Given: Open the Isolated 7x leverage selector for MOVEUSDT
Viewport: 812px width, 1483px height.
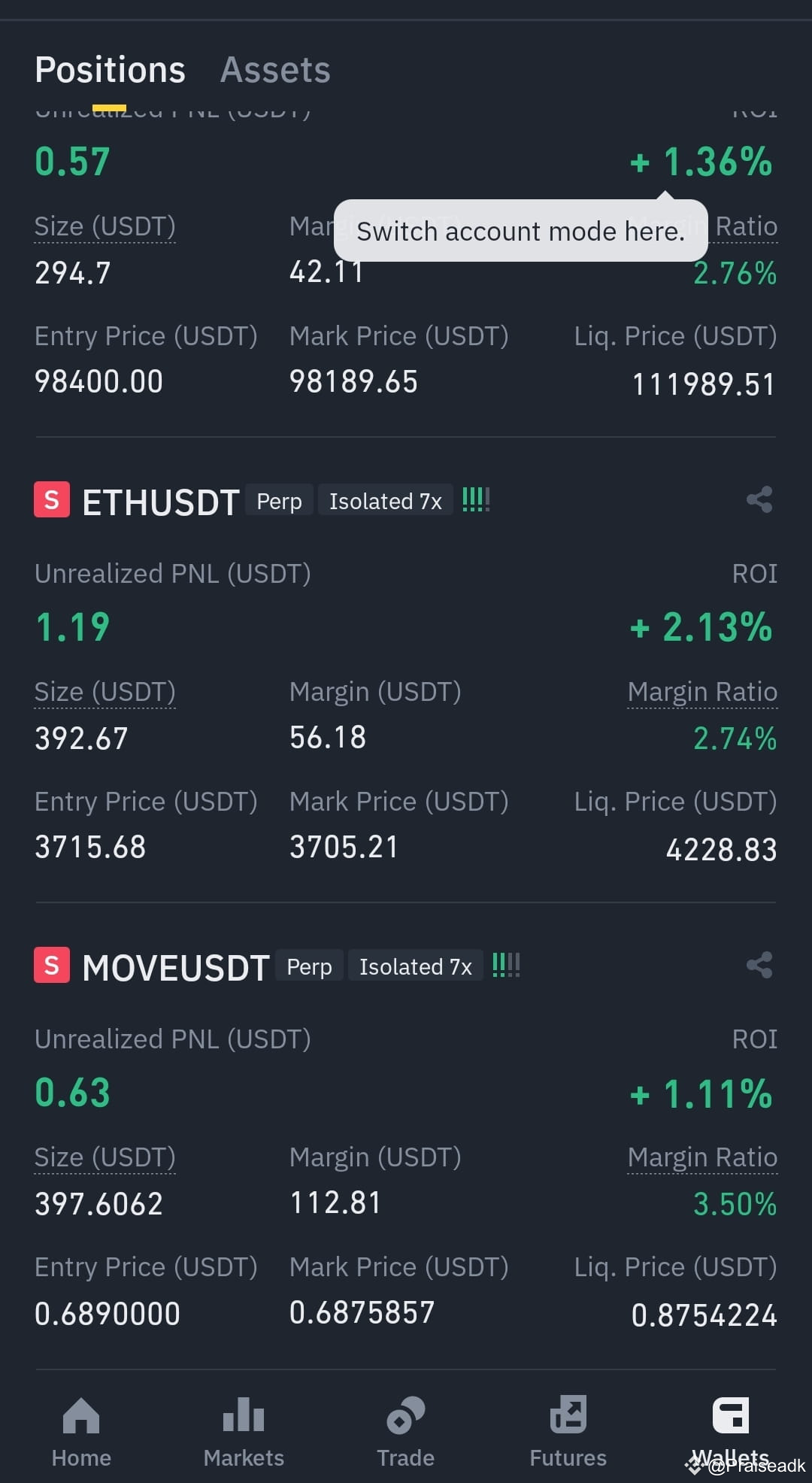Looking at the screenshot, I should [415, 966].
